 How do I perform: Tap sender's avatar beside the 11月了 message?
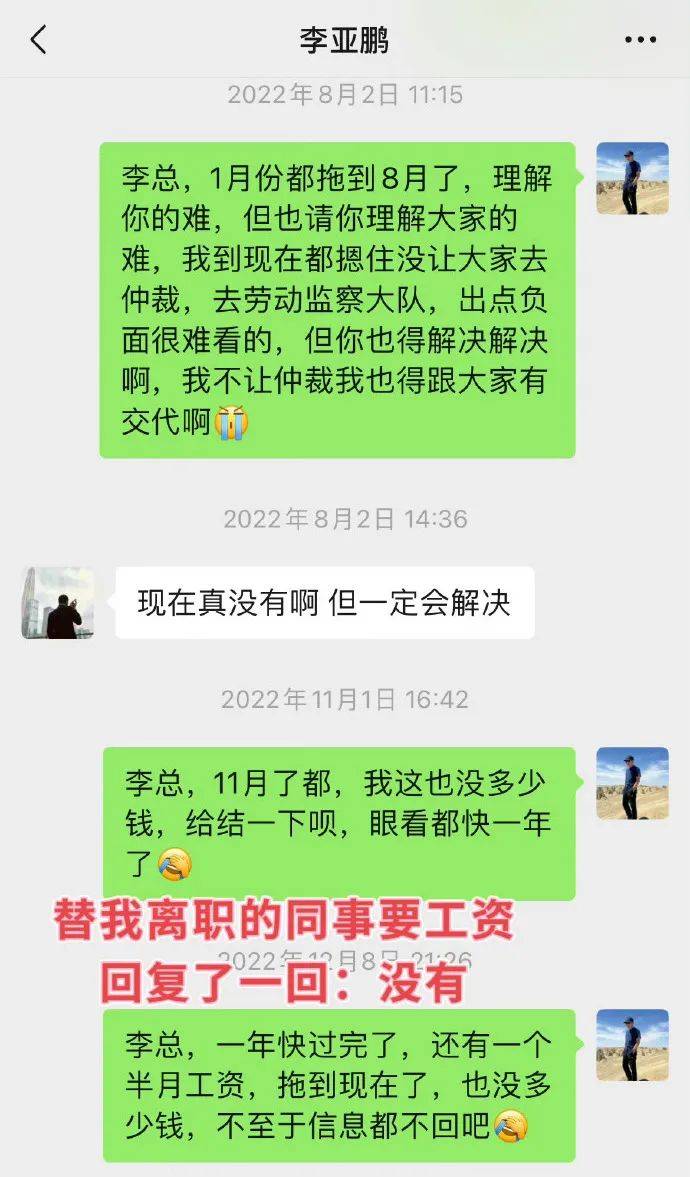(632, 784)
